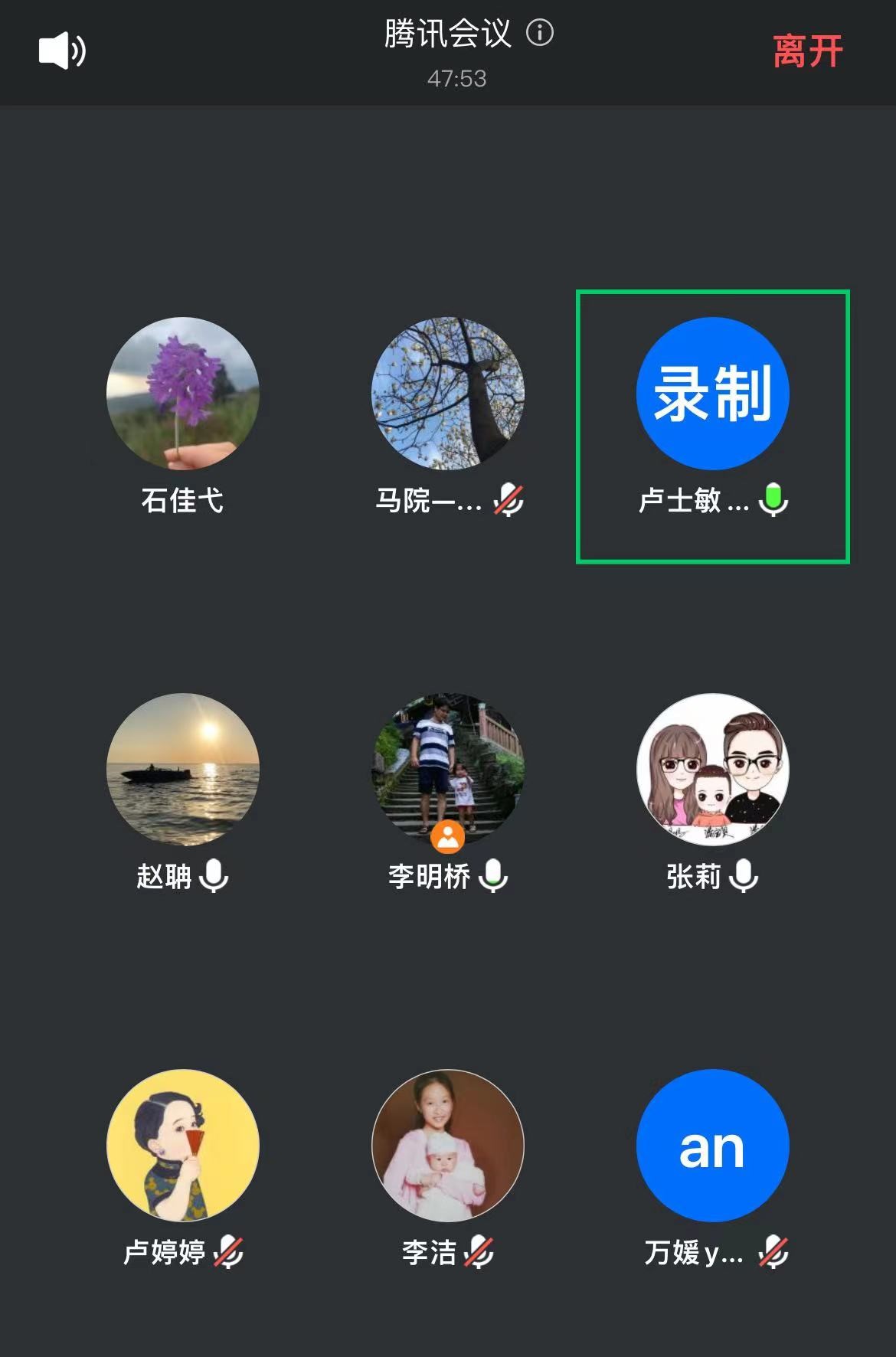
Task: Tap participant 李洁's tile
Action: tap(448, 1146)
